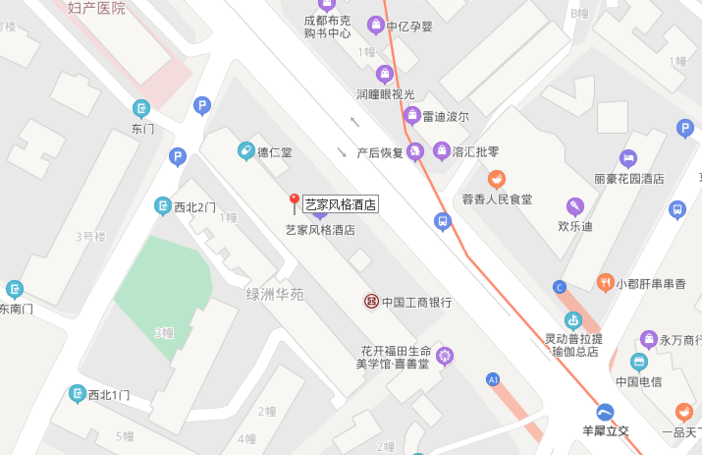
Task: Open the 产后恢复 marker
Action: 415,152
